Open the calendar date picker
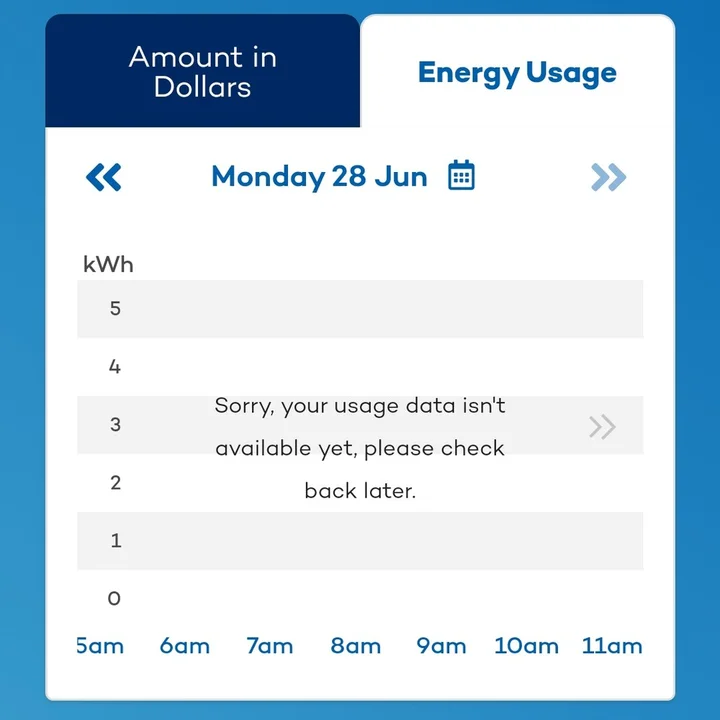 [x=461, y=176]
